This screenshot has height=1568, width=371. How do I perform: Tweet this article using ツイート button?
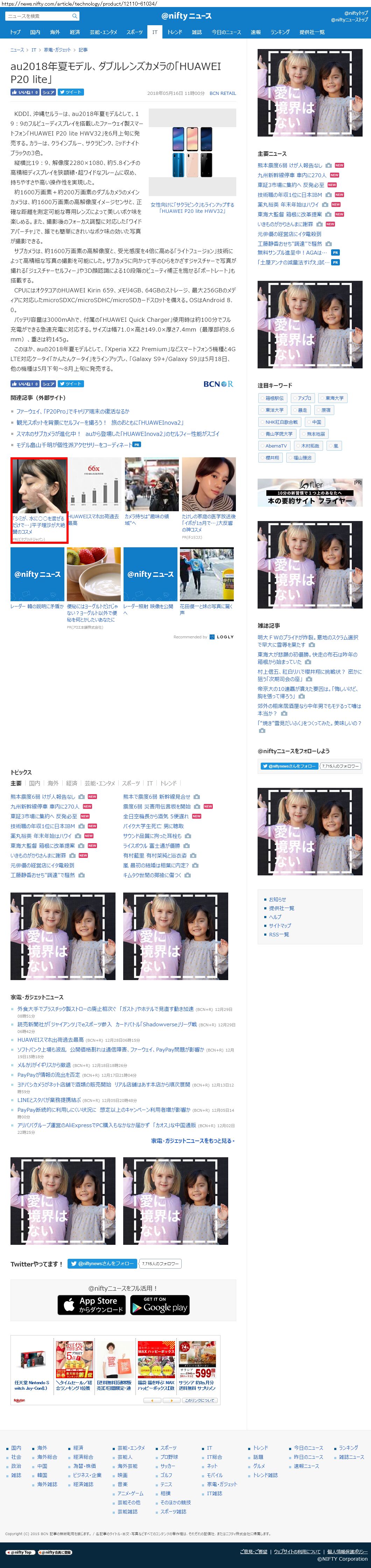click(x=71, y=92)
